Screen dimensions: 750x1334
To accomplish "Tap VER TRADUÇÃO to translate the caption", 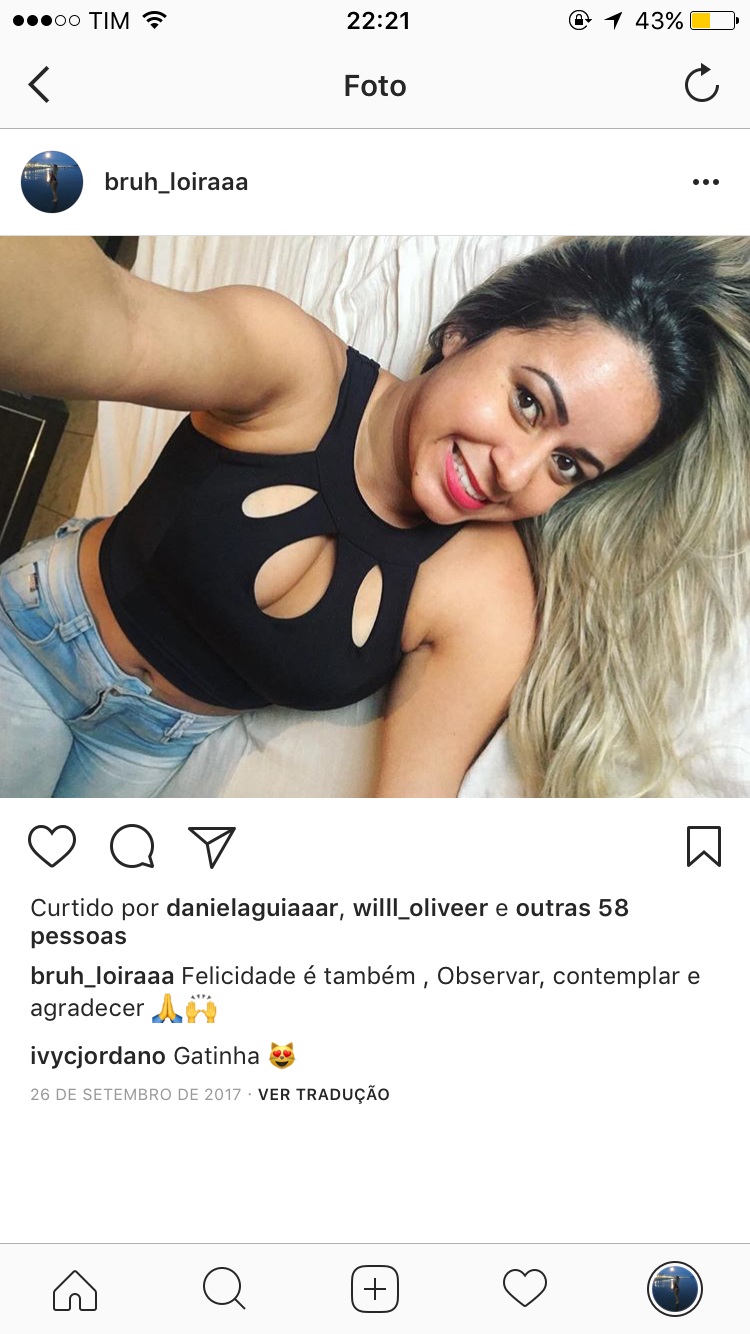I will tap(324, 1094).
